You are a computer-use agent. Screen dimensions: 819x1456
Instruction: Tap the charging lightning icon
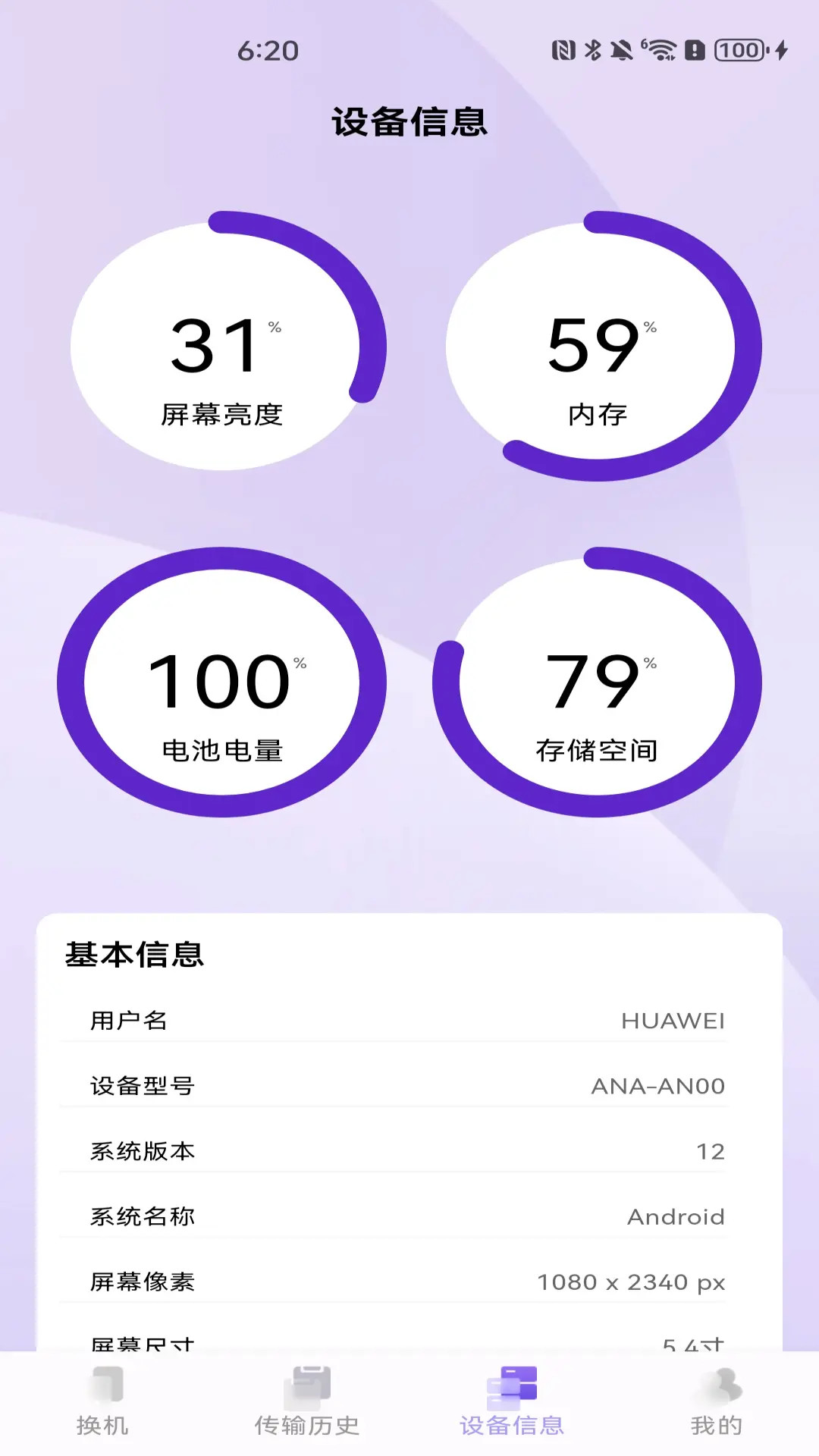click(781, 51)
